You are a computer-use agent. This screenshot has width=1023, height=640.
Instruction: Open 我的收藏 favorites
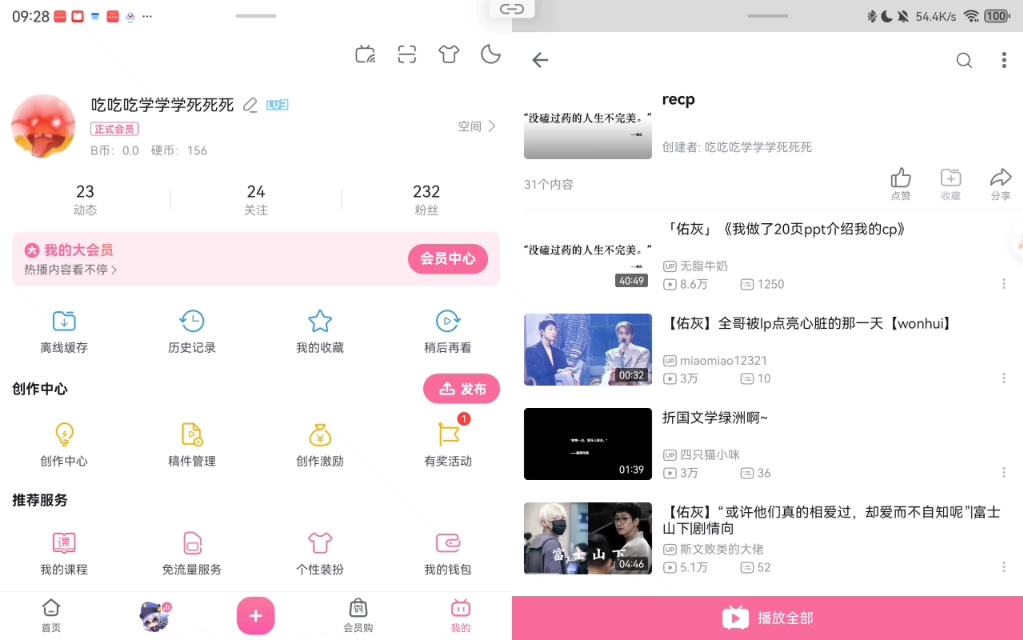click(320, 331)
